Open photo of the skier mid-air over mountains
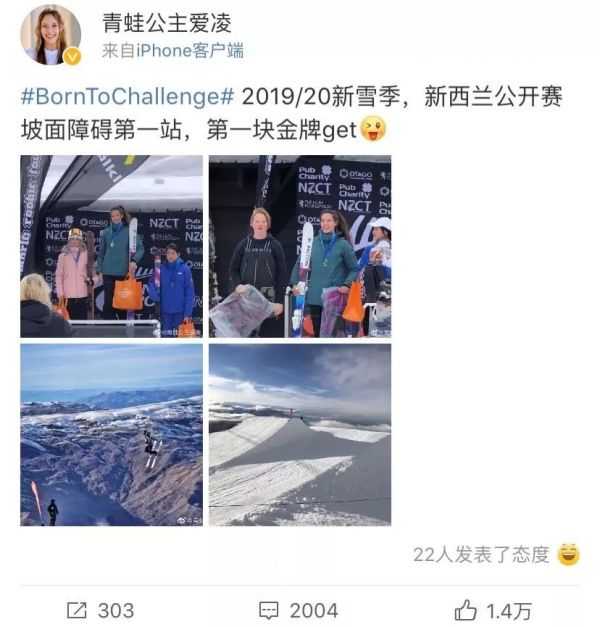This screenshot has width=600, height=627. coord(110,434)
